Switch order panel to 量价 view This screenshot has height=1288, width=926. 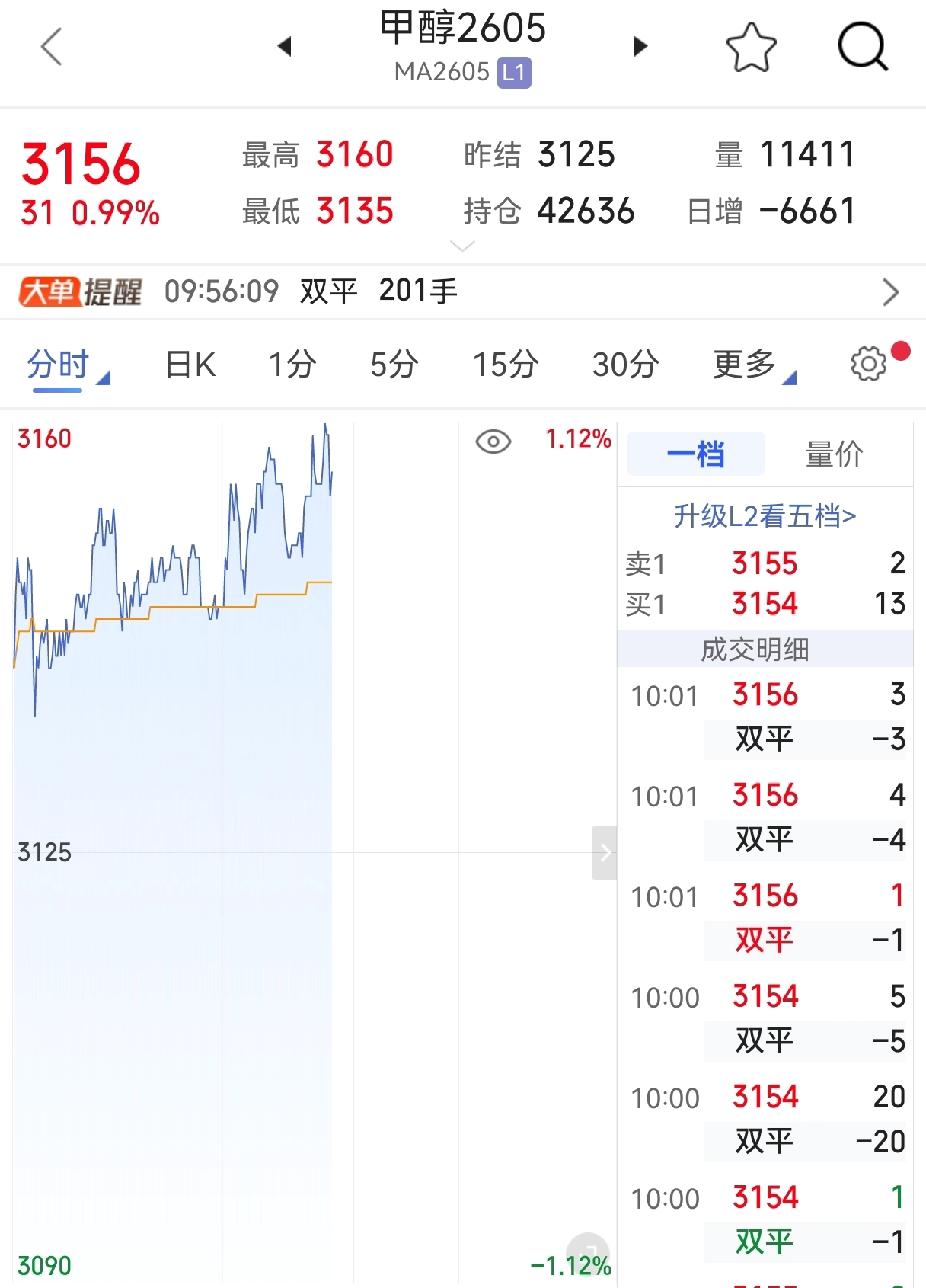pos(834,453)
